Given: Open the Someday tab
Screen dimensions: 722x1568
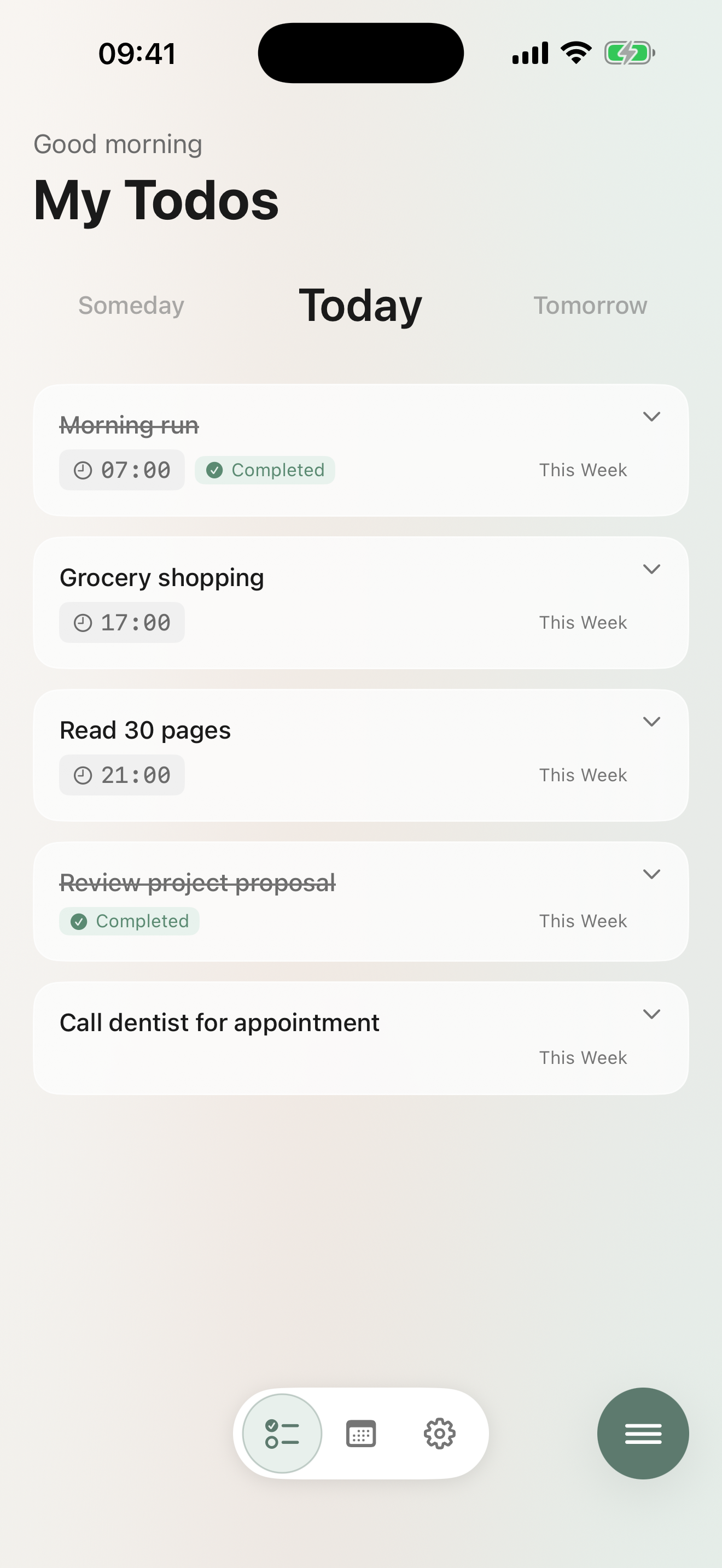Looking at the screenshot, I should tap(130, 305).
